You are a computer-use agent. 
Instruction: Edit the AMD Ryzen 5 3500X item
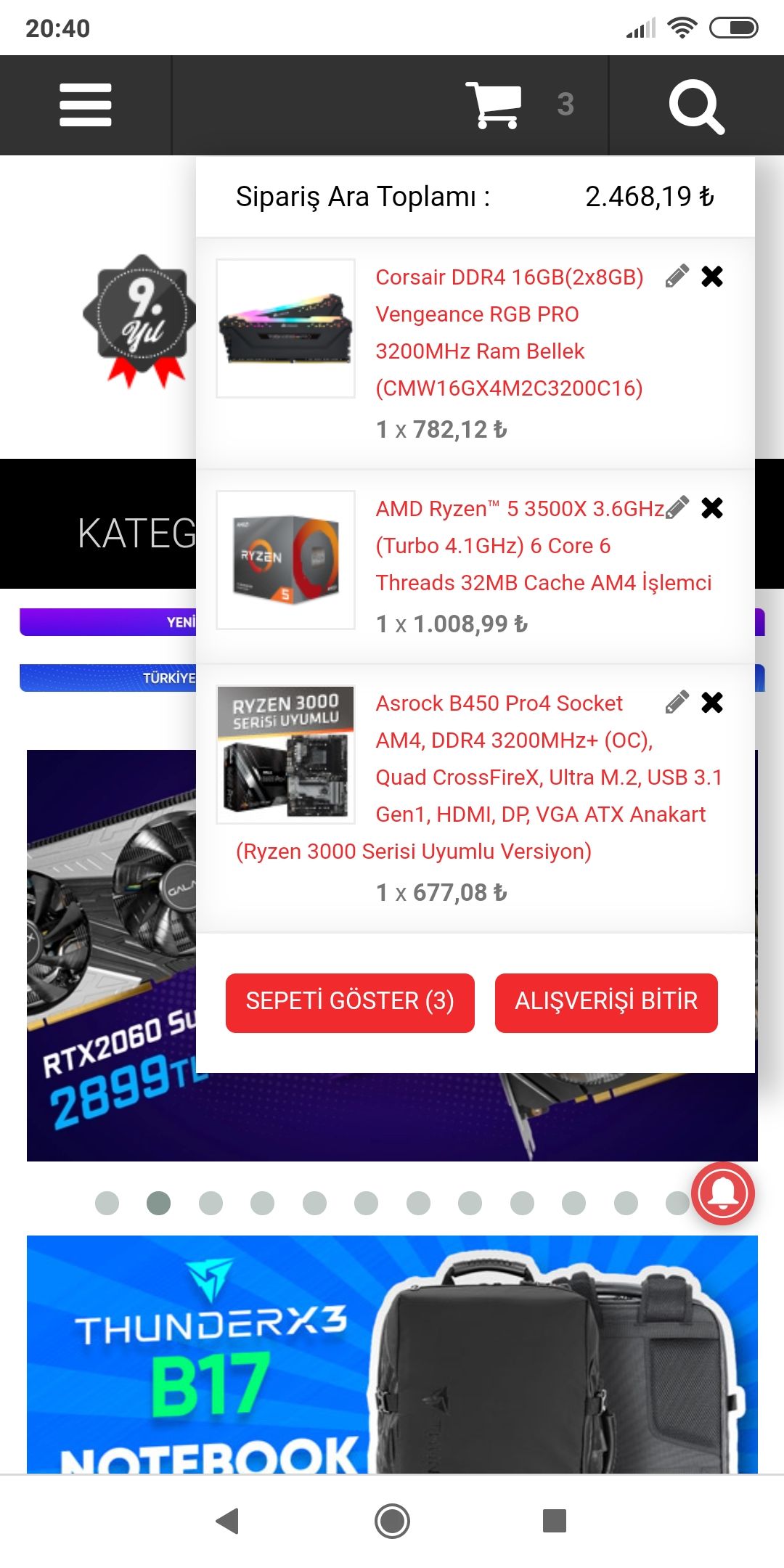pyautogui.click(x=677, y=508)
